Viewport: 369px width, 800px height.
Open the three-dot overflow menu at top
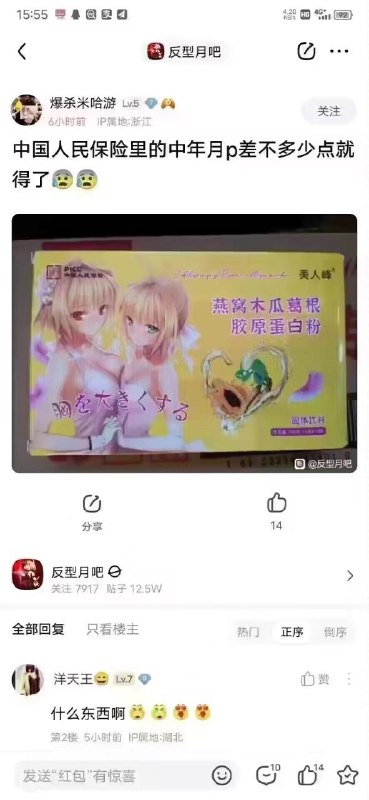339,52
